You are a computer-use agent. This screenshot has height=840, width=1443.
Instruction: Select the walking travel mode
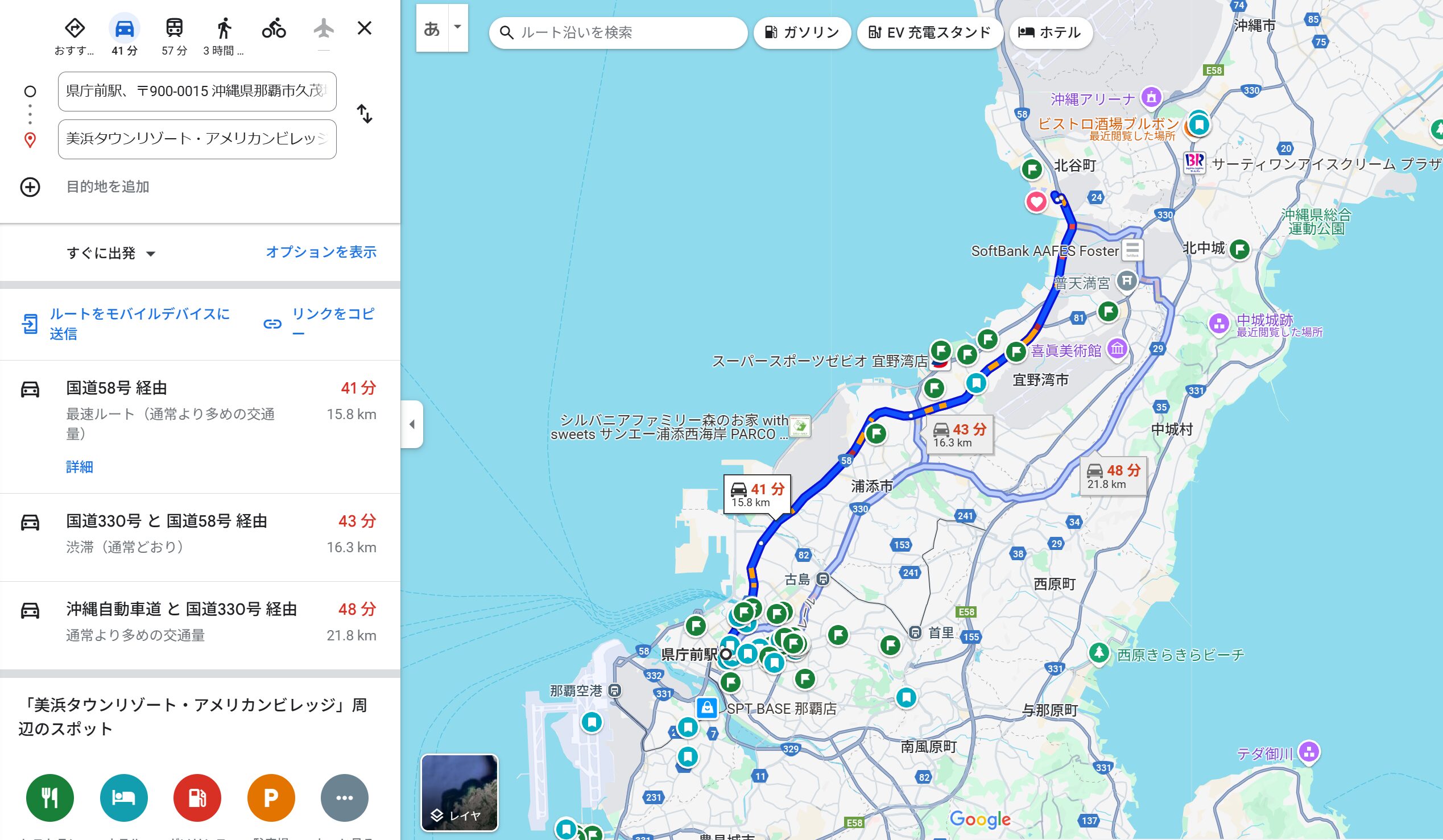click(x=224, y=35)
